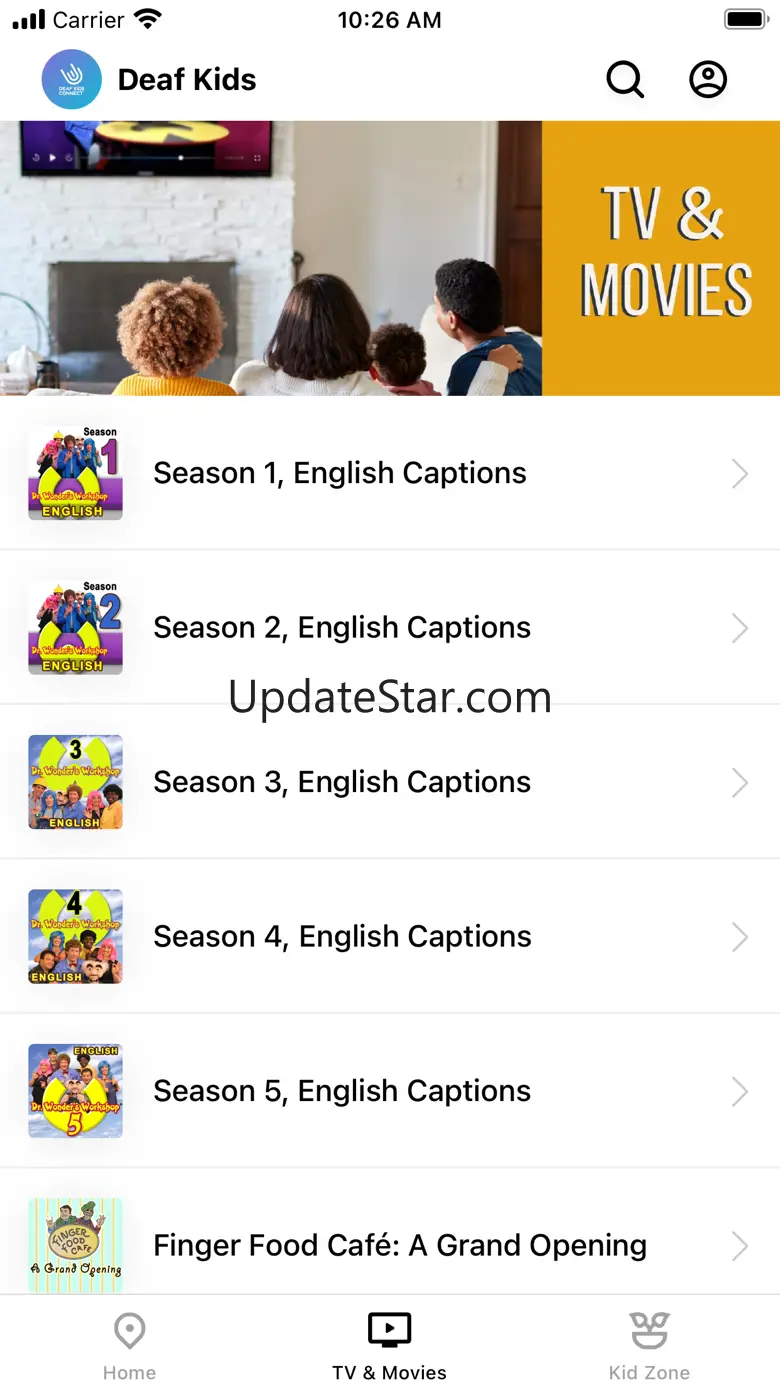Open the search magnifier icon
Screen dimensions: 780x1387
(625, 80)
